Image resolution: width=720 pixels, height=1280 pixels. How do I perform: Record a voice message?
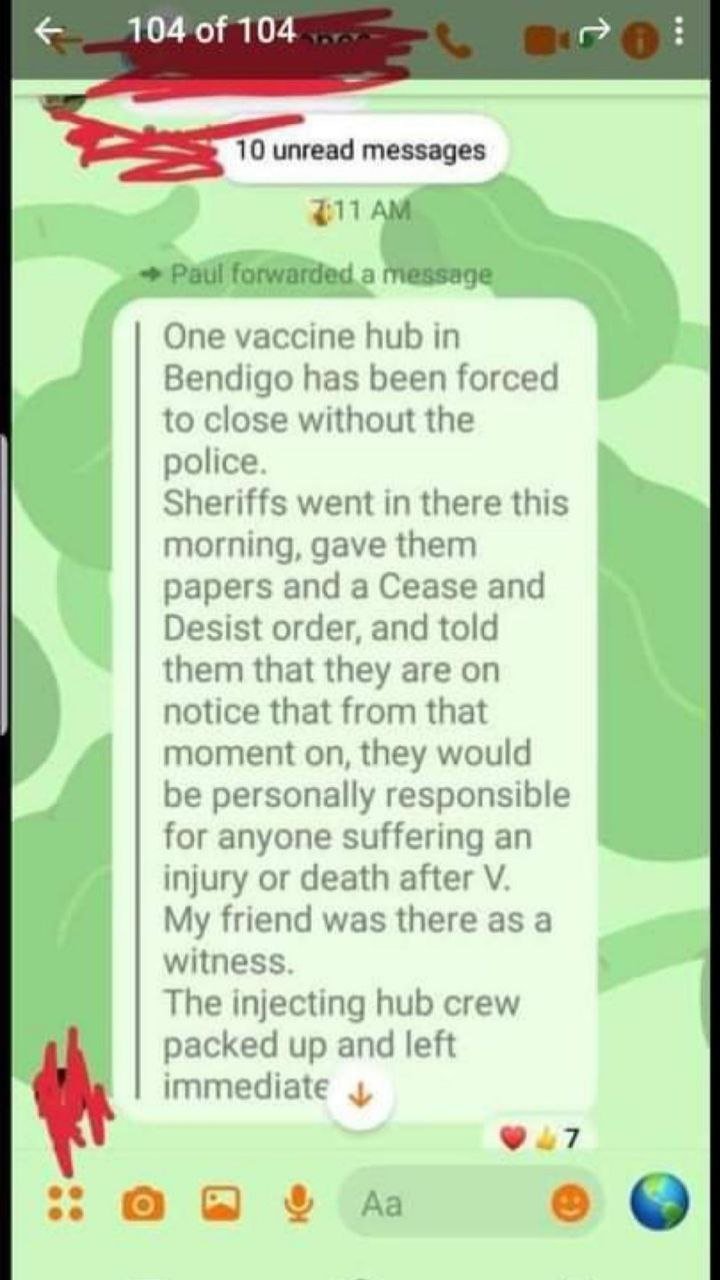pos(297,1205)
